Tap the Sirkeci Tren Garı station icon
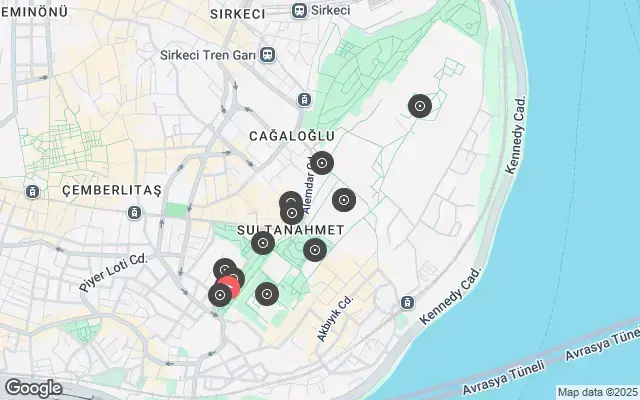Viewport: 640px width, 400px height. click(266, 56)
